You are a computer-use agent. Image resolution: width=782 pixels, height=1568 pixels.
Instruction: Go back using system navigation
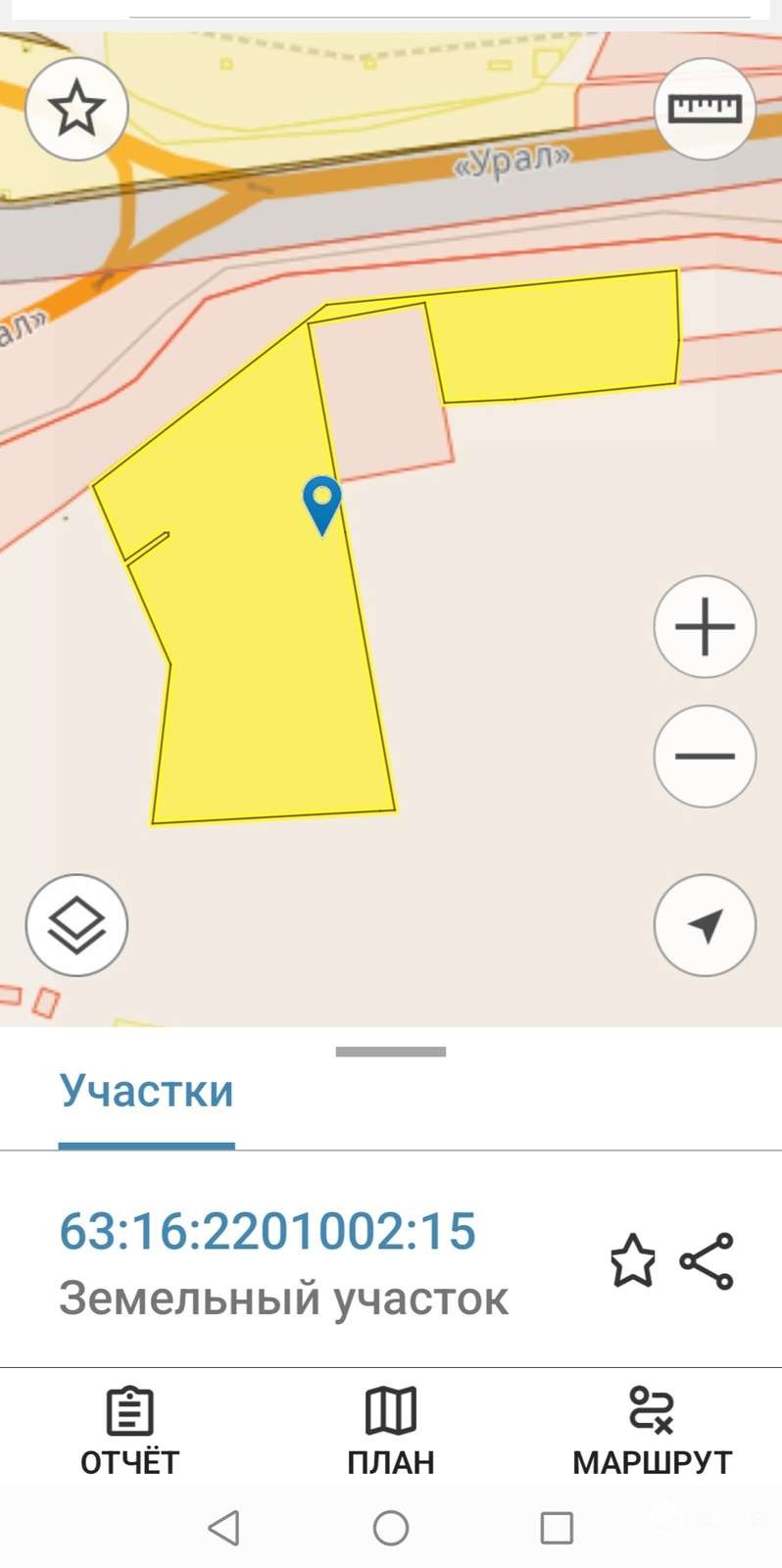(224, 1527)
